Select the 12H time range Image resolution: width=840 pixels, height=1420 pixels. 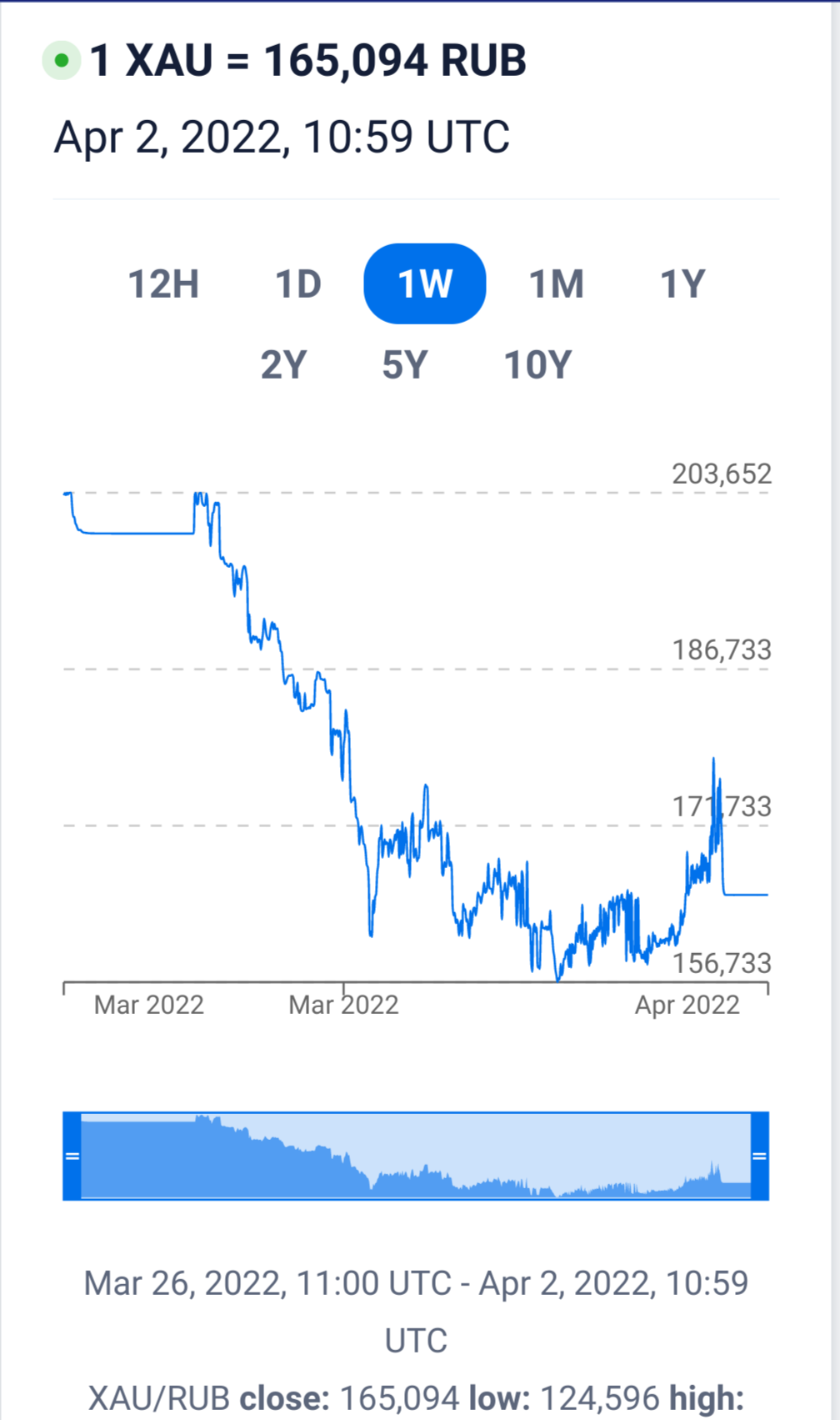163,284
